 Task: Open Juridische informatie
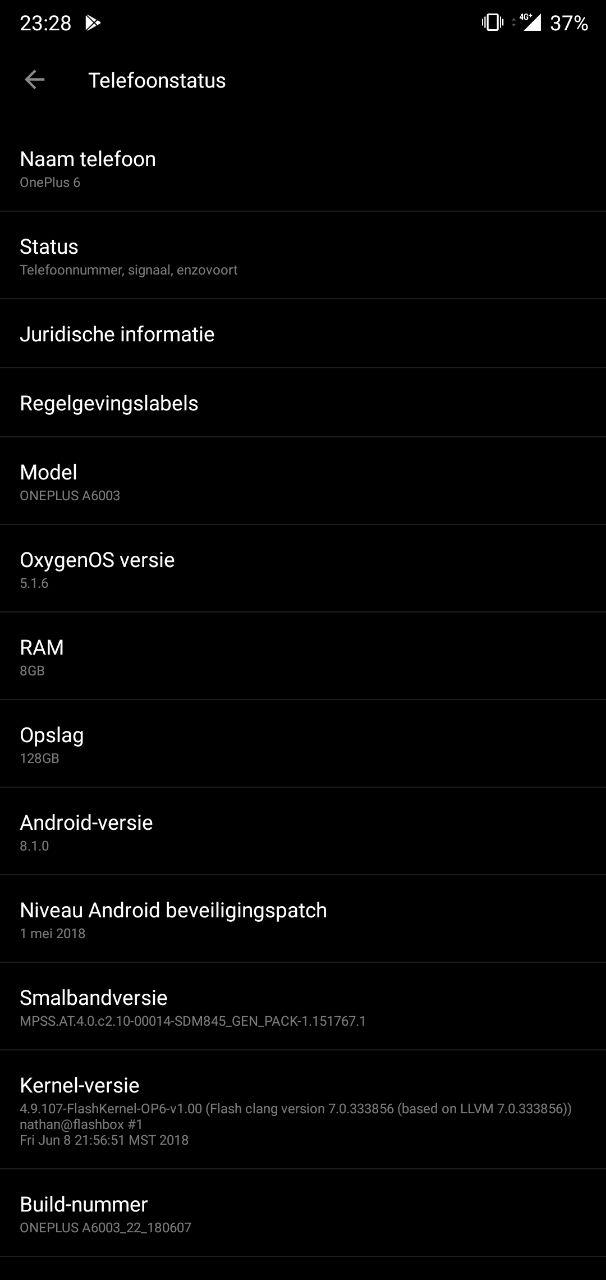[x=303, y=334]
